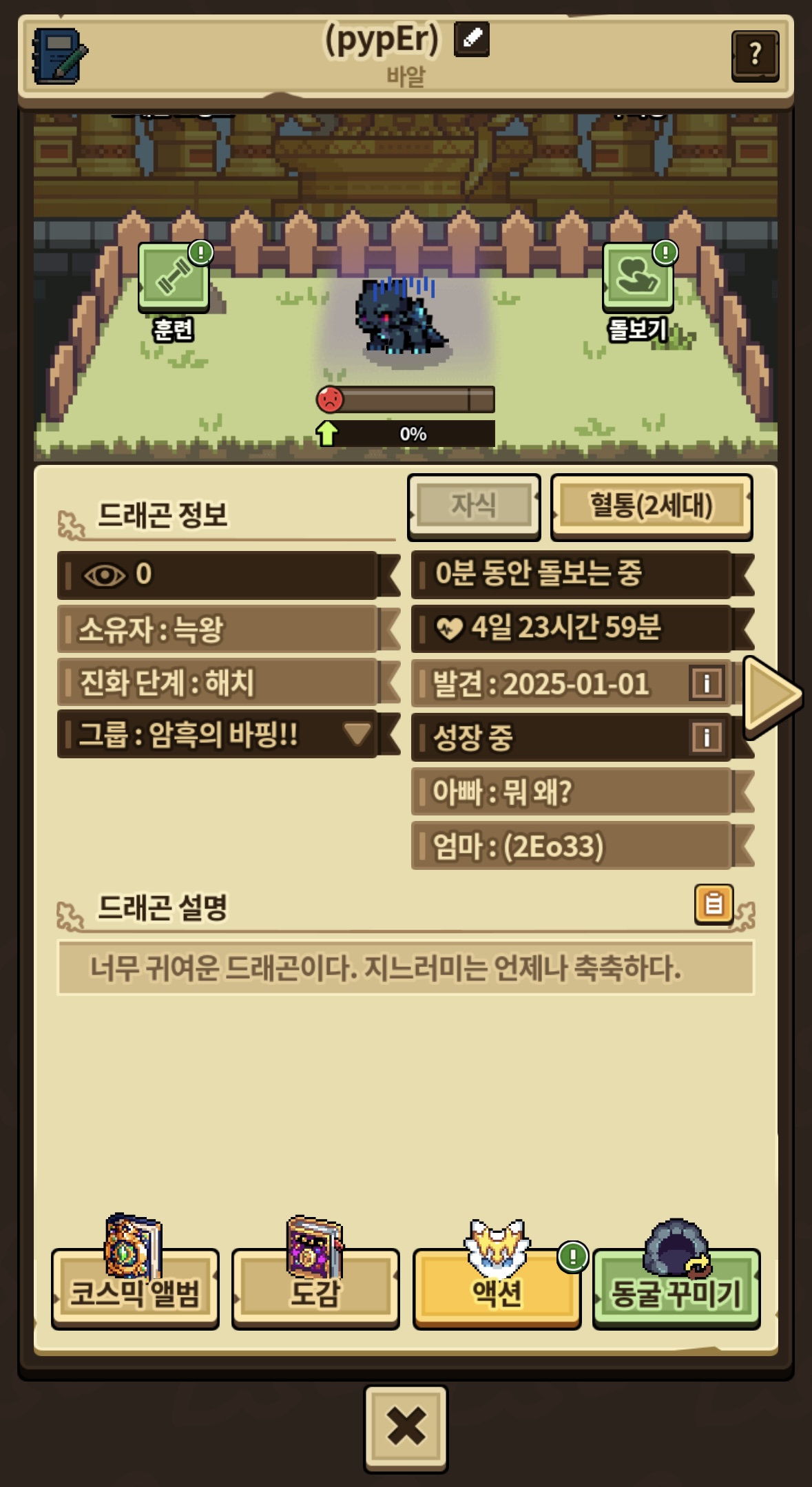Open the notebook memo icon
The image size is (812, 1487).
(x=60, y=56)
